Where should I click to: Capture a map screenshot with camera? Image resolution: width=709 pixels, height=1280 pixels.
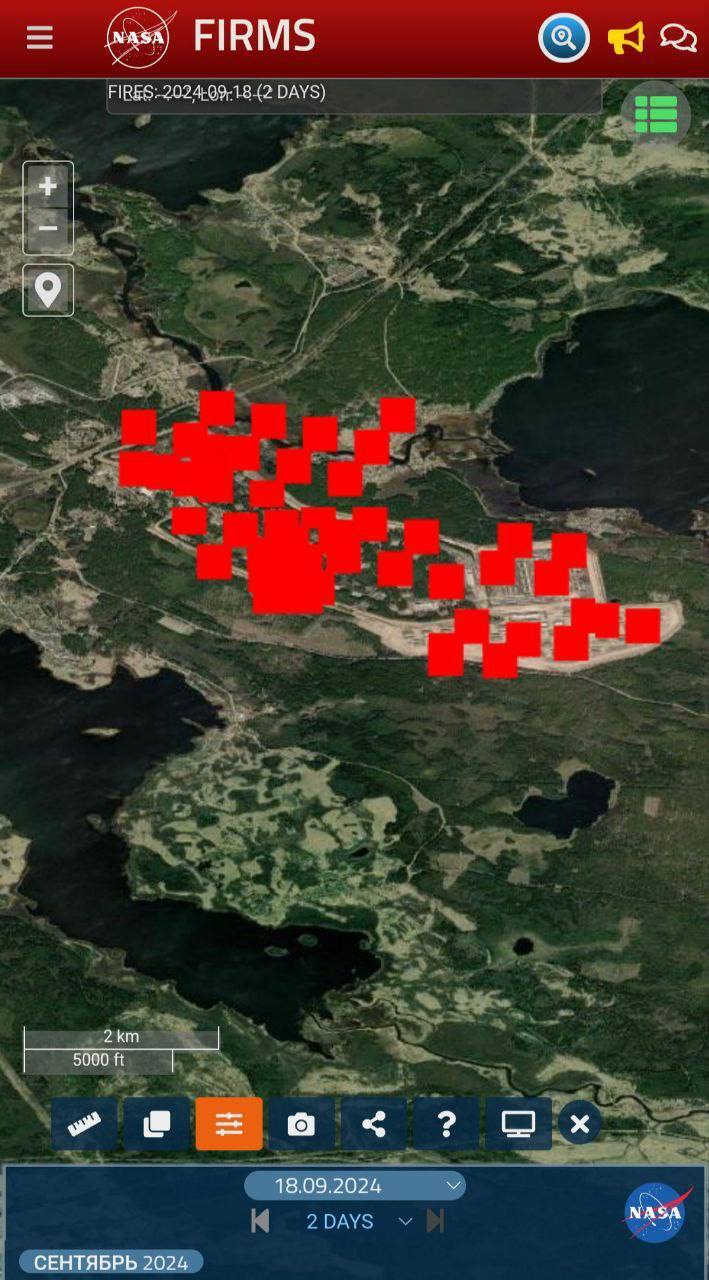click(301, 1124)
